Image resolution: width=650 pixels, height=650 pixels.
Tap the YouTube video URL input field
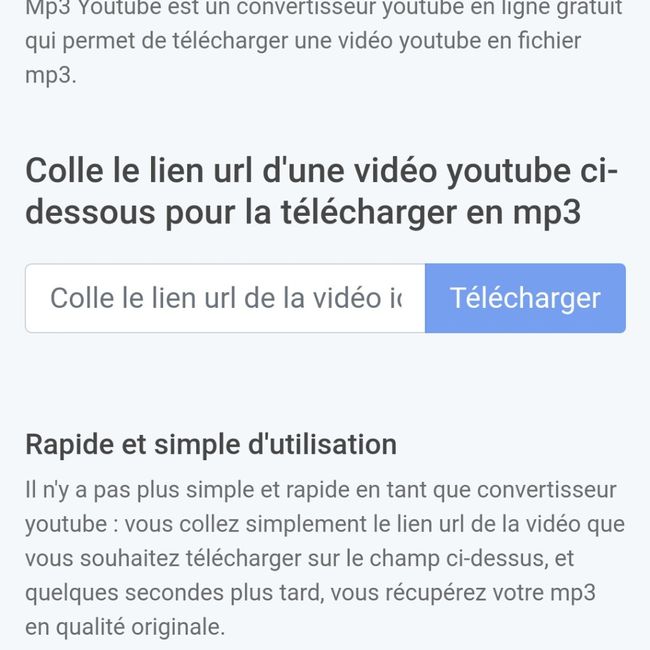(x=225, y=298)
